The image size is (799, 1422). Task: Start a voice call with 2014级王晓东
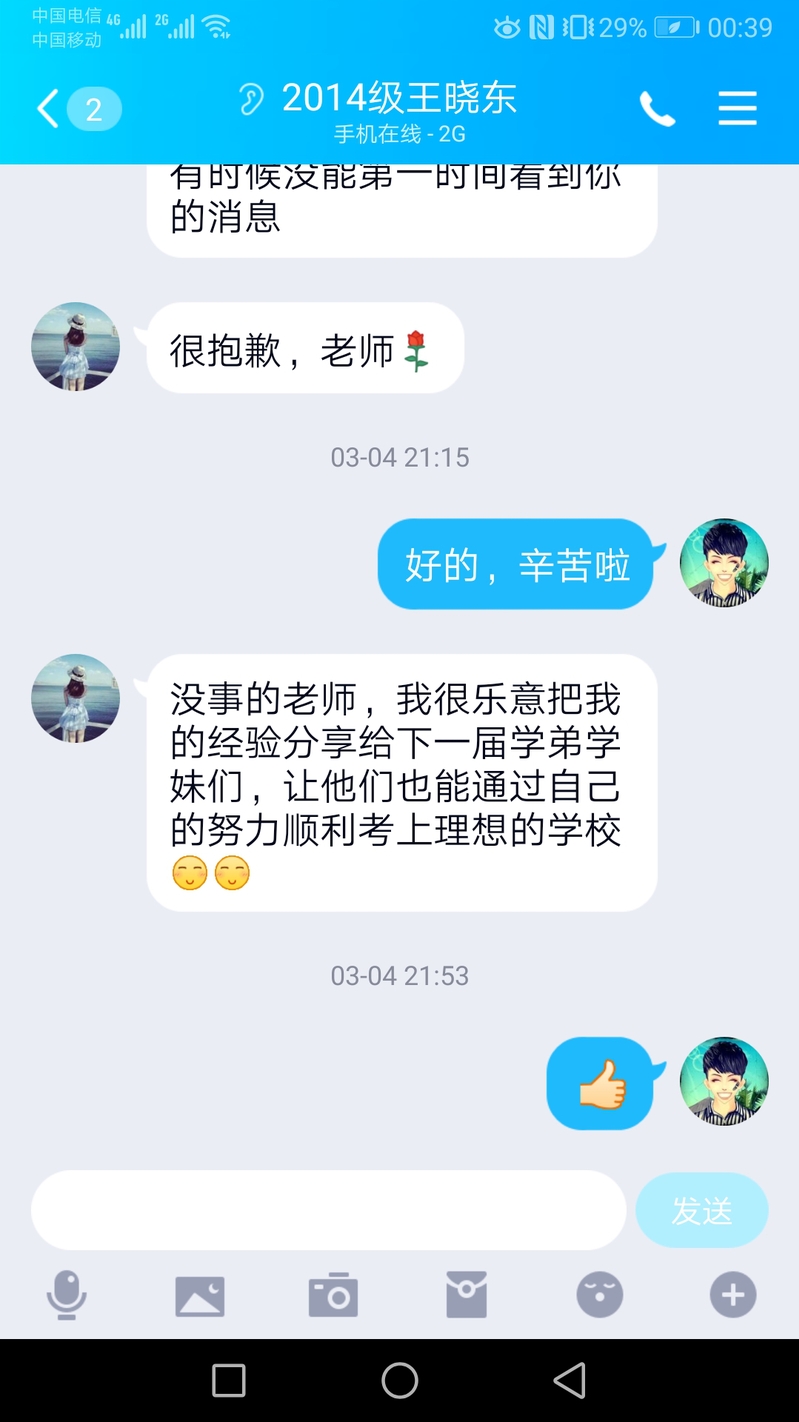[657, 109]
